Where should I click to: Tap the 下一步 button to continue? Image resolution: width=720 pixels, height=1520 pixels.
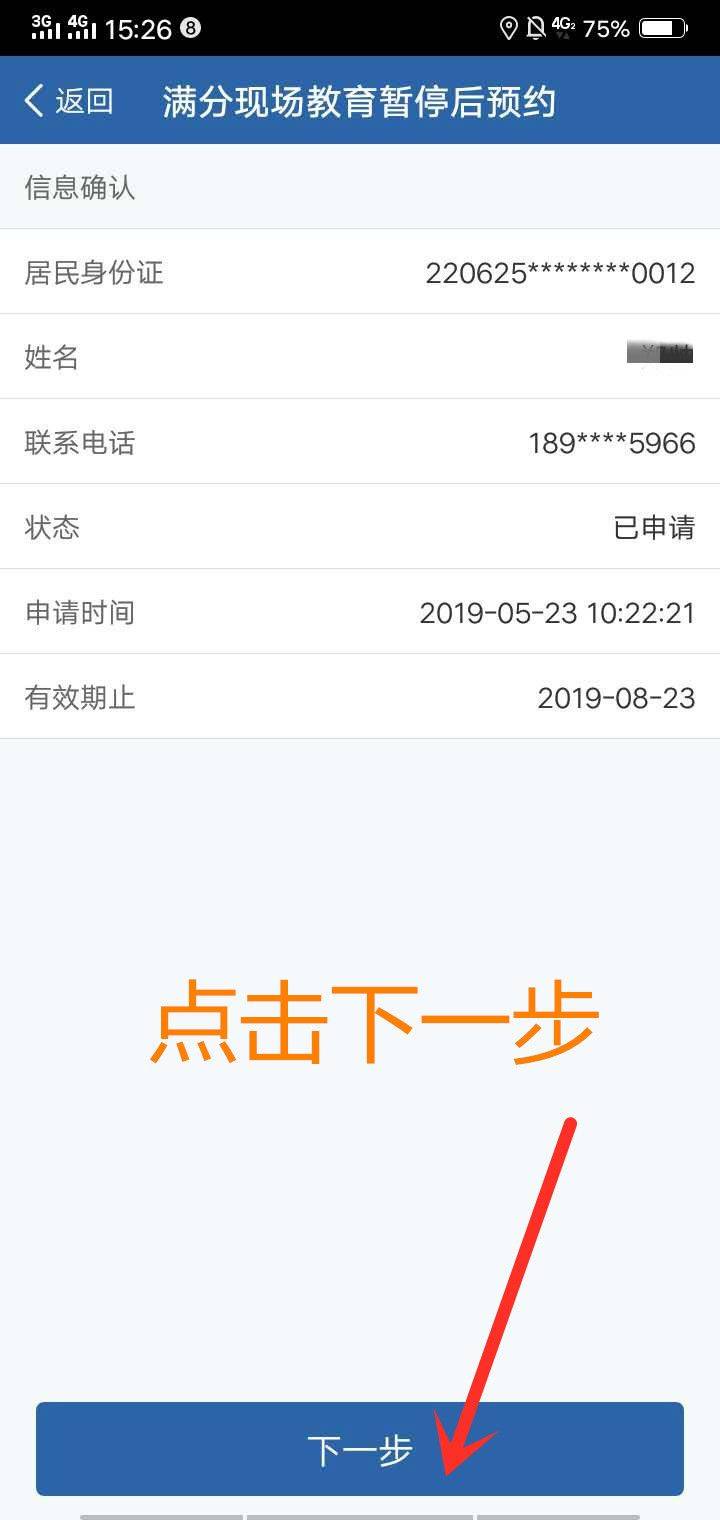pyautogui.click(x=359, y=1449)
